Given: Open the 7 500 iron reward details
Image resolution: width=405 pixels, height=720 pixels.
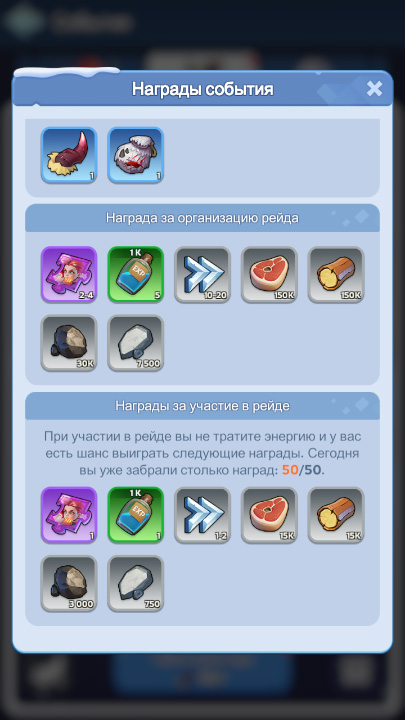Looking at the screenshot, I should [135, 343].
